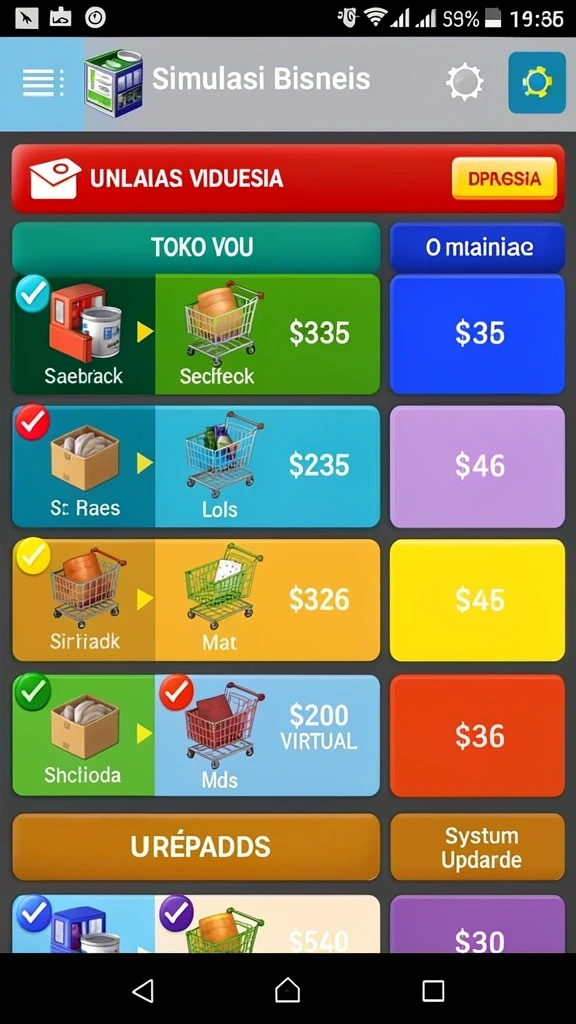Image resolution: width=576 pixels, height=1024 pixels.
Task: Tap the purple $30 button
Action: coord(477,924)
